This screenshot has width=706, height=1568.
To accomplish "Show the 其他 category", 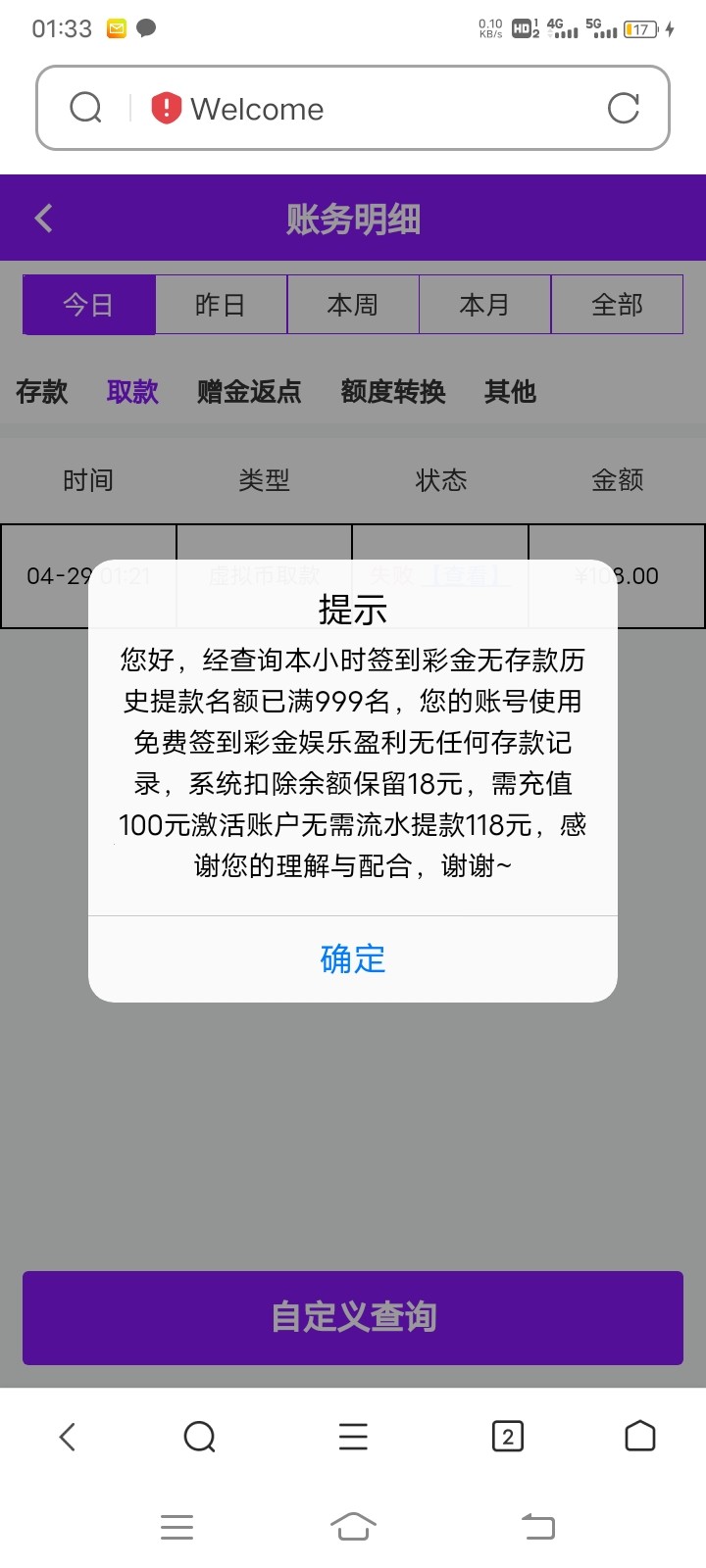I will [x=510, y=392].
